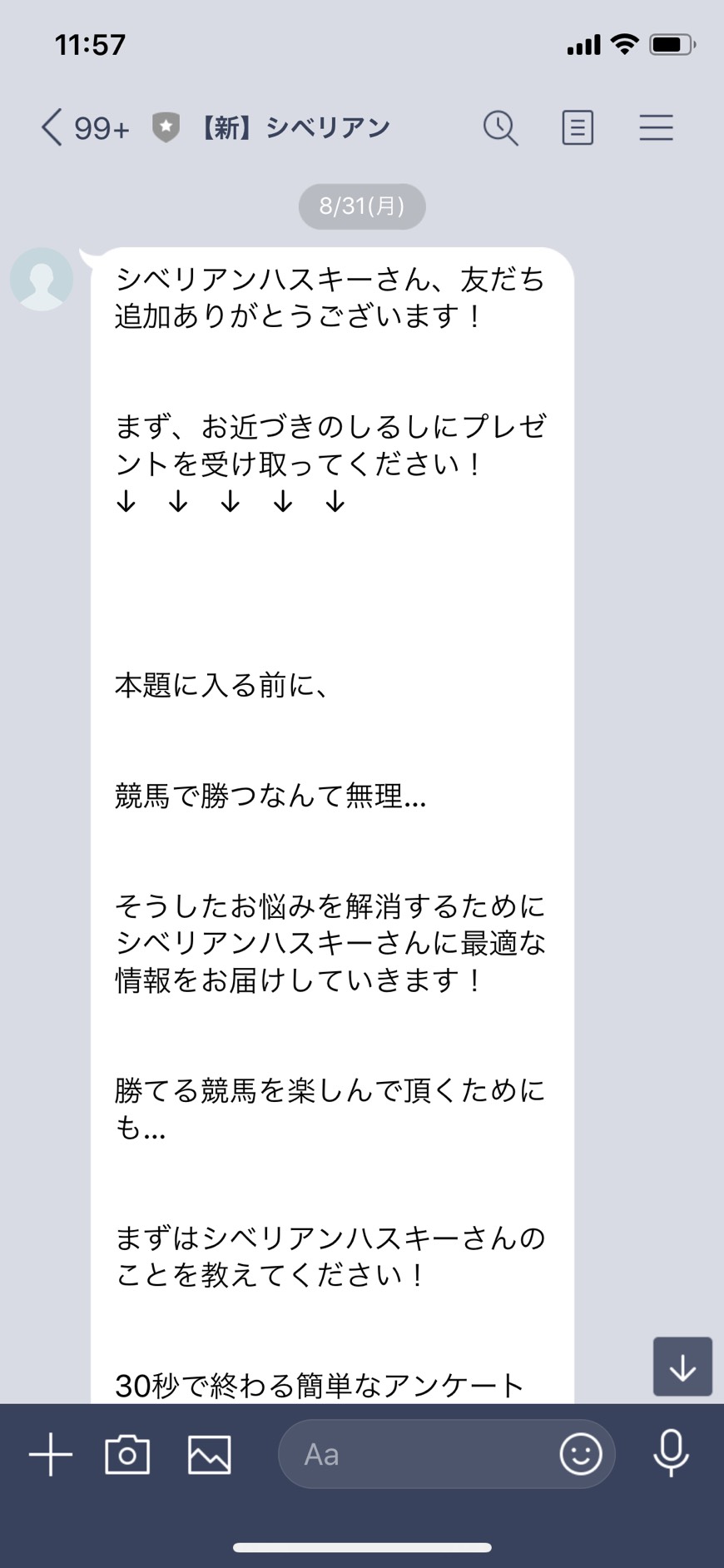Image resolution: width=724 pixels, height=1568 pixels.
Task: Open the notes icon in header
Action: click(578, 128)
